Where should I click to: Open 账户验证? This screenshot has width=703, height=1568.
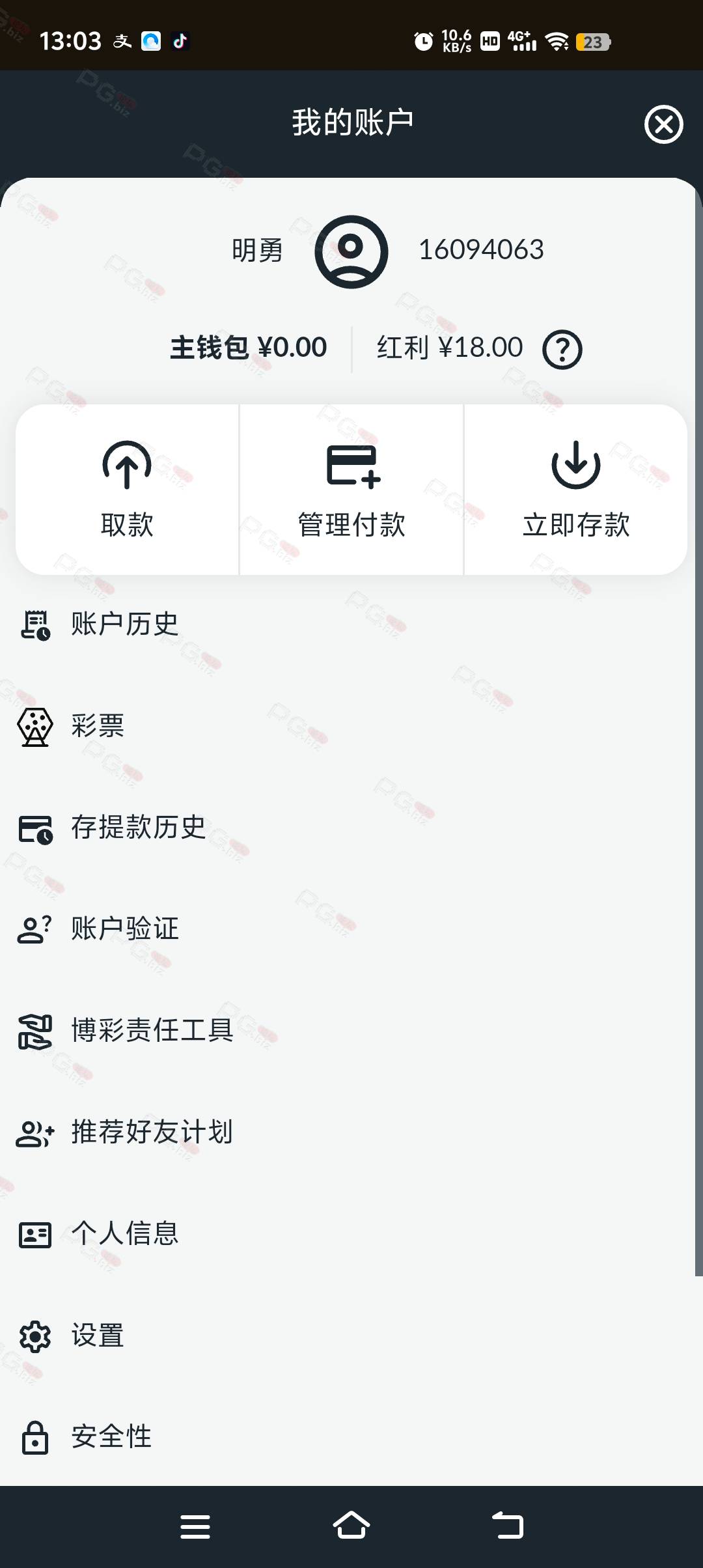[x=351, y=929]
